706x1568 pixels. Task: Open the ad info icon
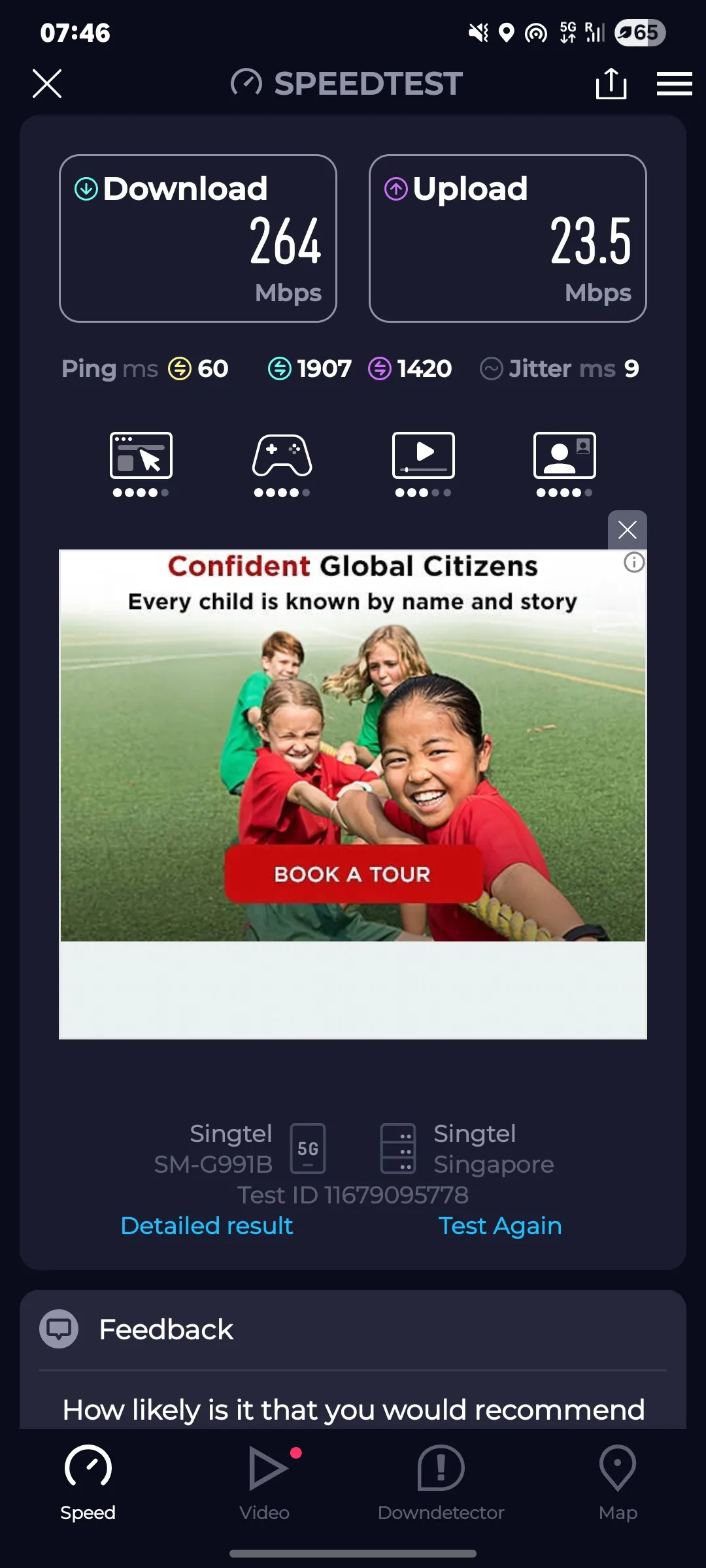(634, 563)
